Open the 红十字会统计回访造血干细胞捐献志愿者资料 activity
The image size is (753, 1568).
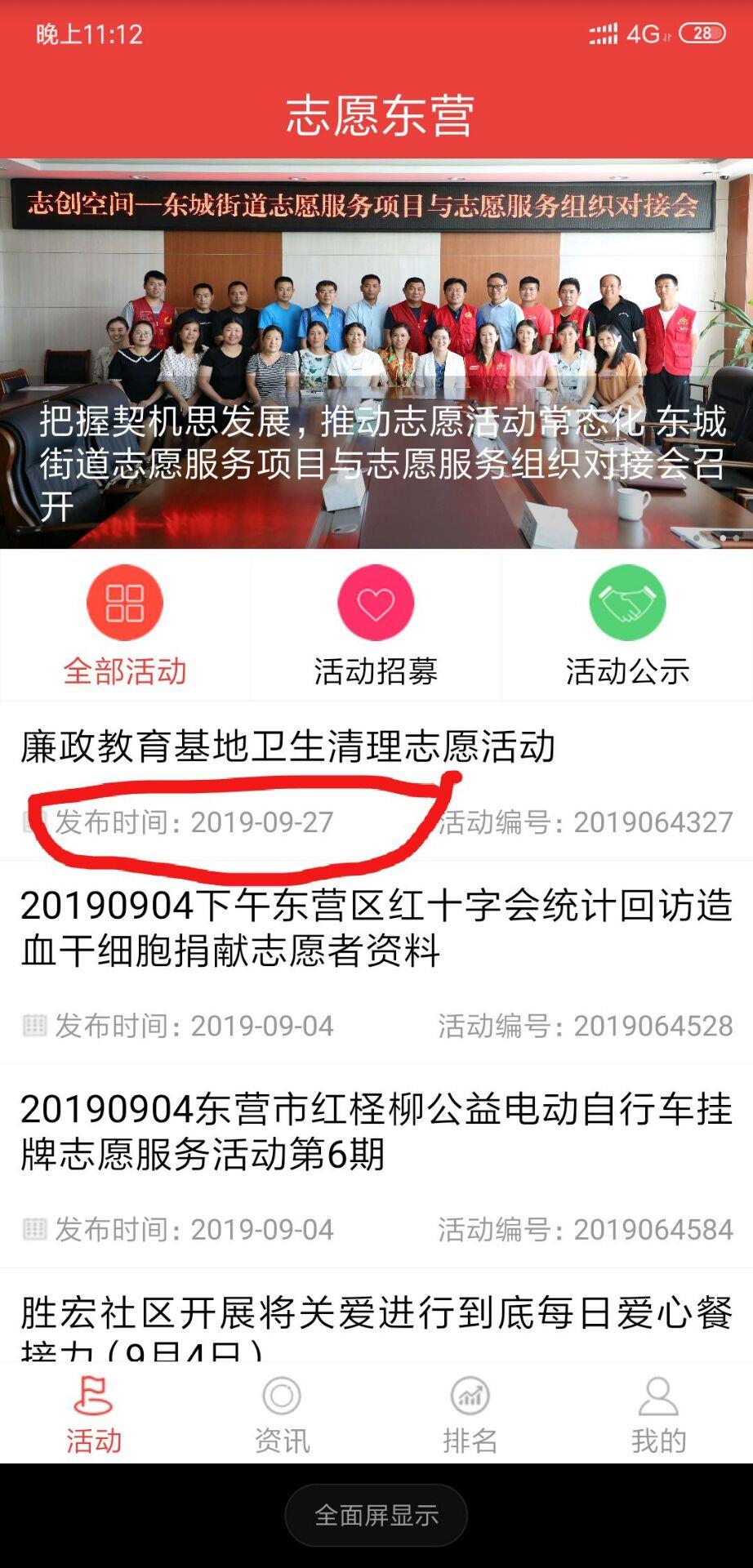[376, 962]
